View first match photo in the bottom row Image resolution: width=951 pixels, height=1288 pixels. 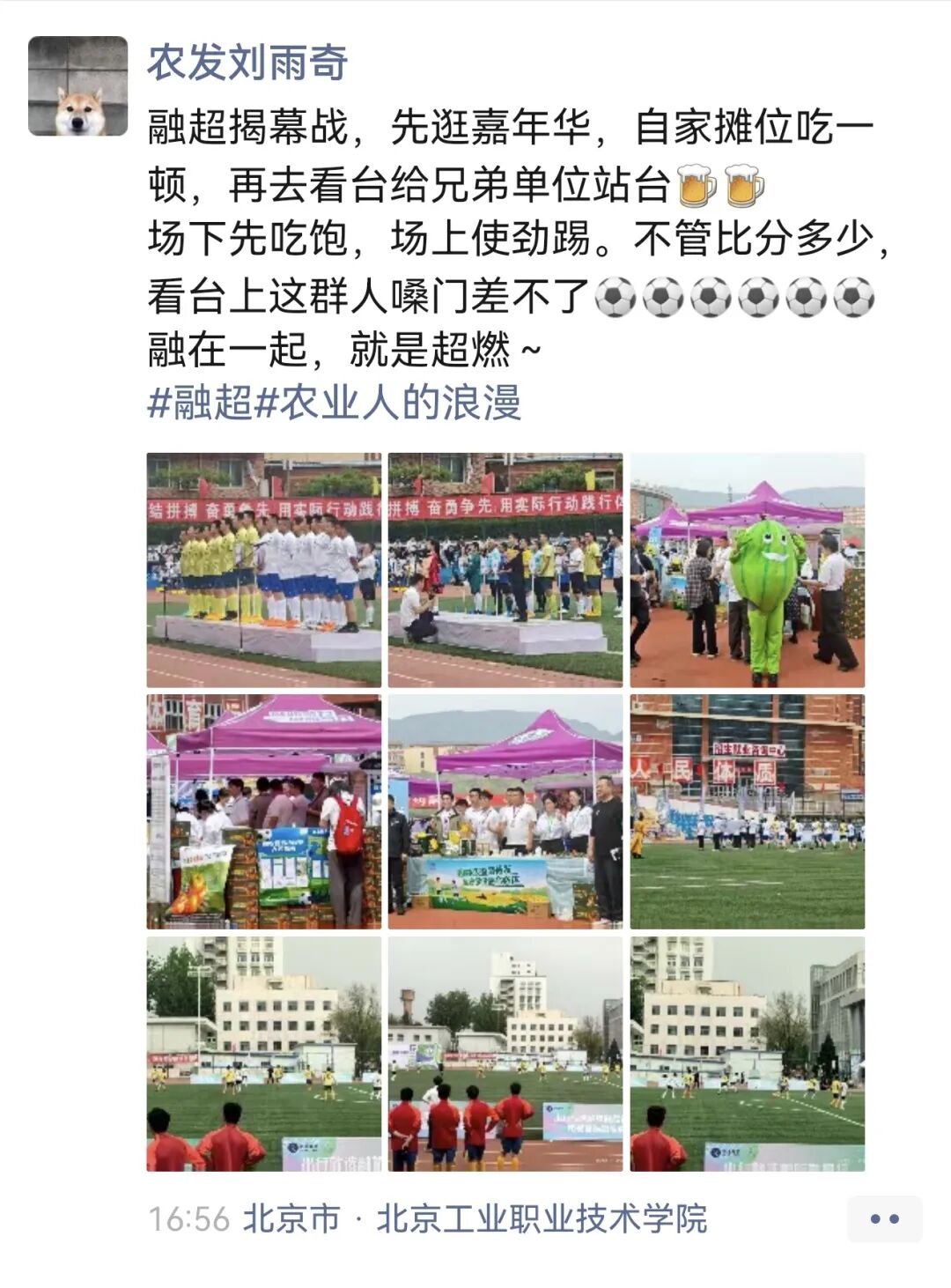pos(263,1054)
